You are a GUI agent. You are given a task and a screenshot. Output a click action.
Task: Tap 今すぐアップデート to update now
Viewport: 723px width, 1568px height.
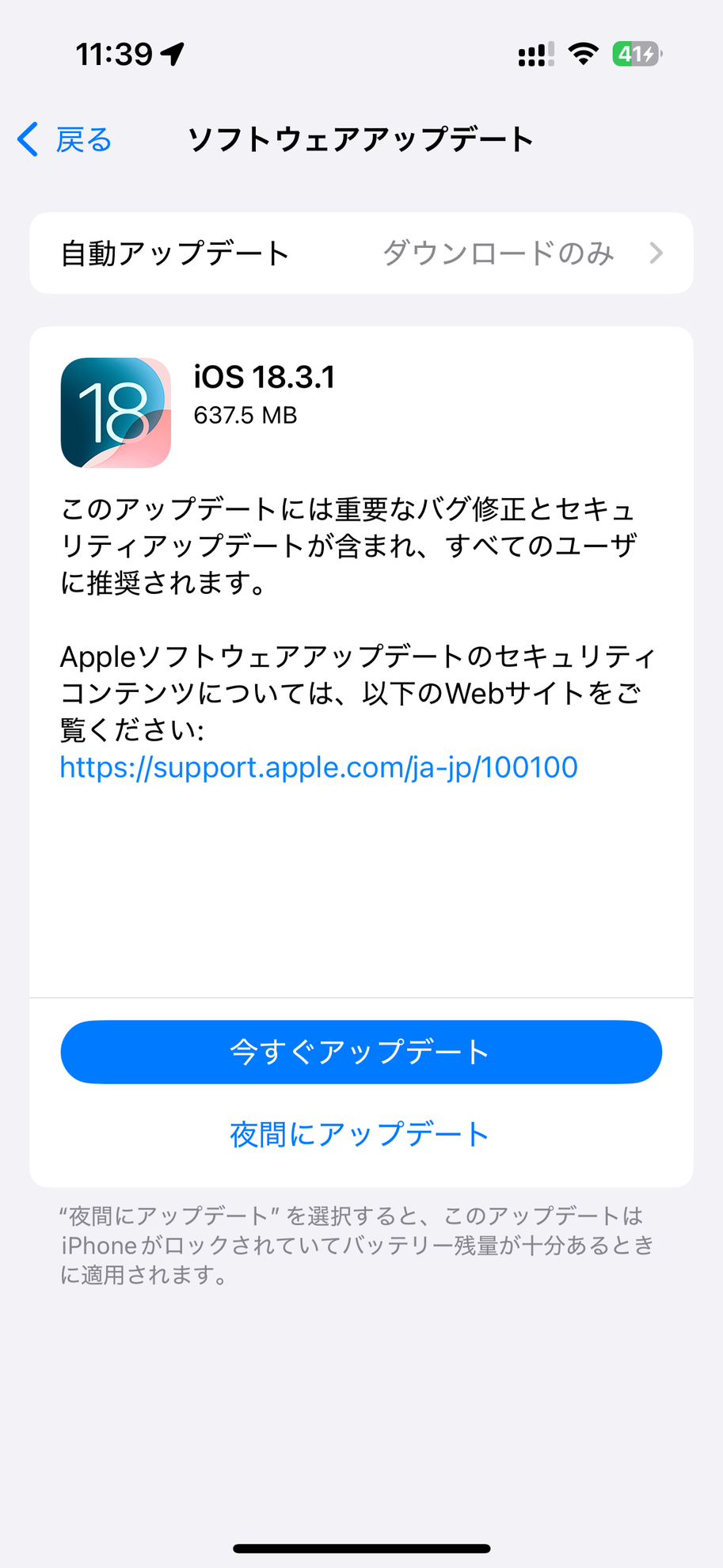(x=361, y=1052)
